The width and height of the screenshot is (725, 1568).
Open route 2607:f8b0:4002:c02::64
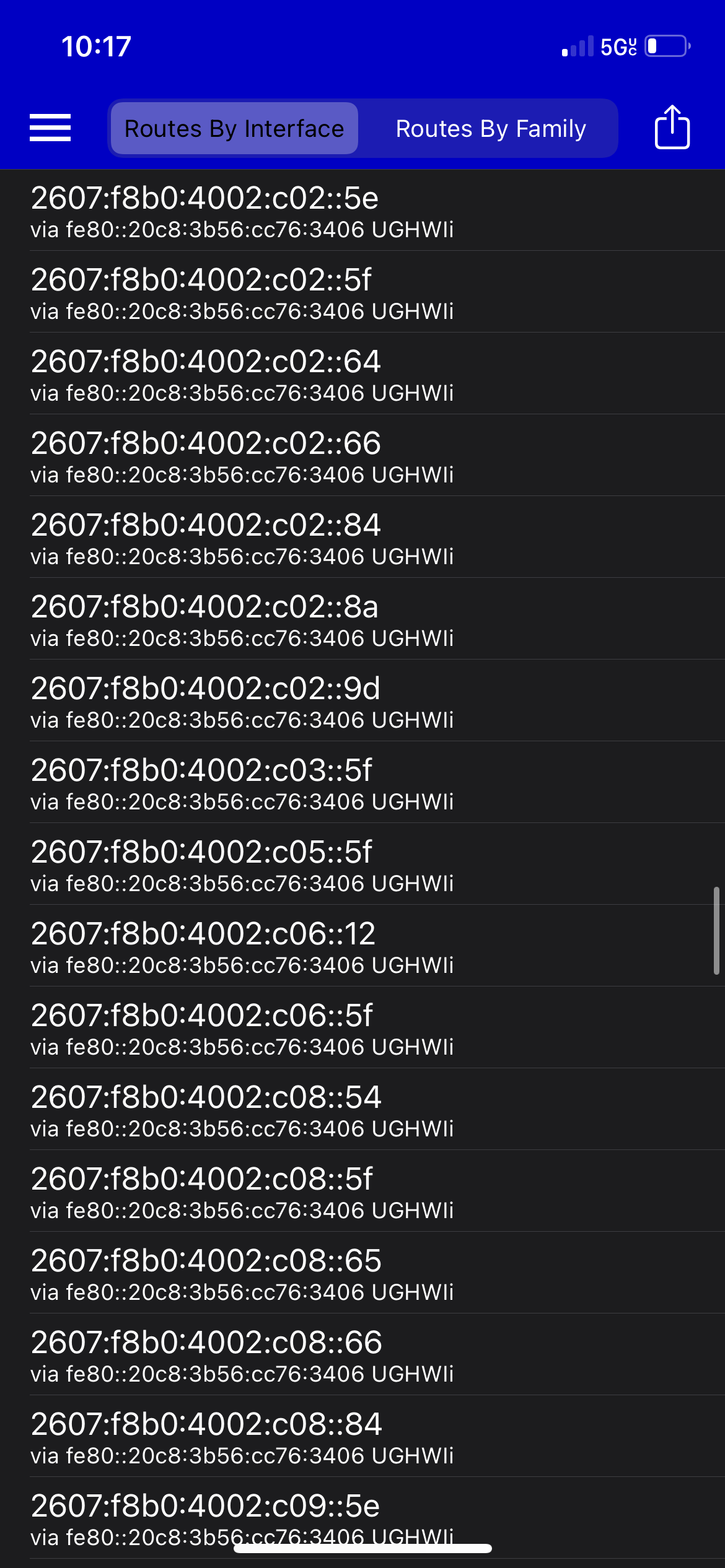362,373
